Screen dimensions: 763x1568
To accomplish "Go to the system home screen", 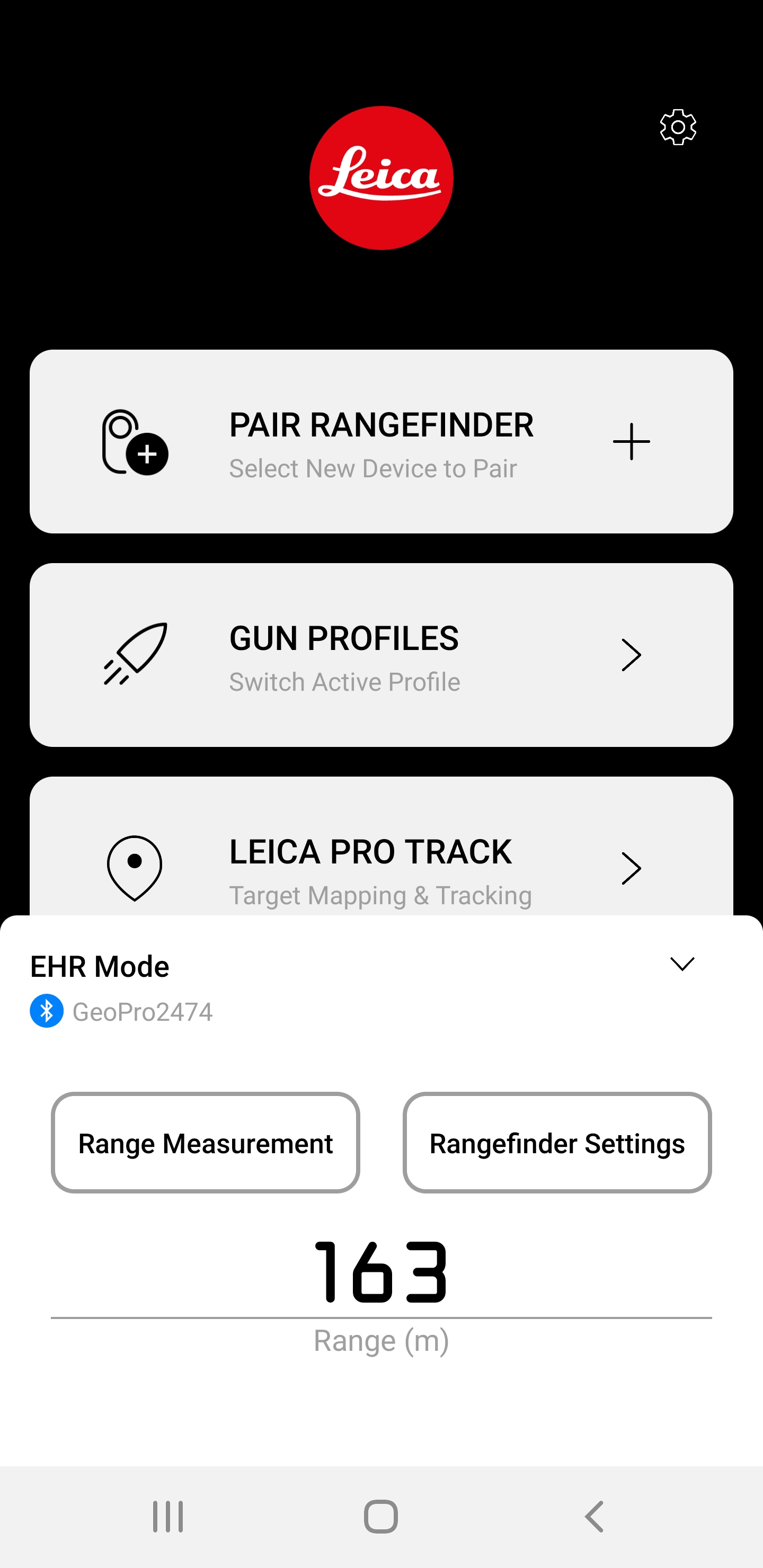I will point(381,1516).
